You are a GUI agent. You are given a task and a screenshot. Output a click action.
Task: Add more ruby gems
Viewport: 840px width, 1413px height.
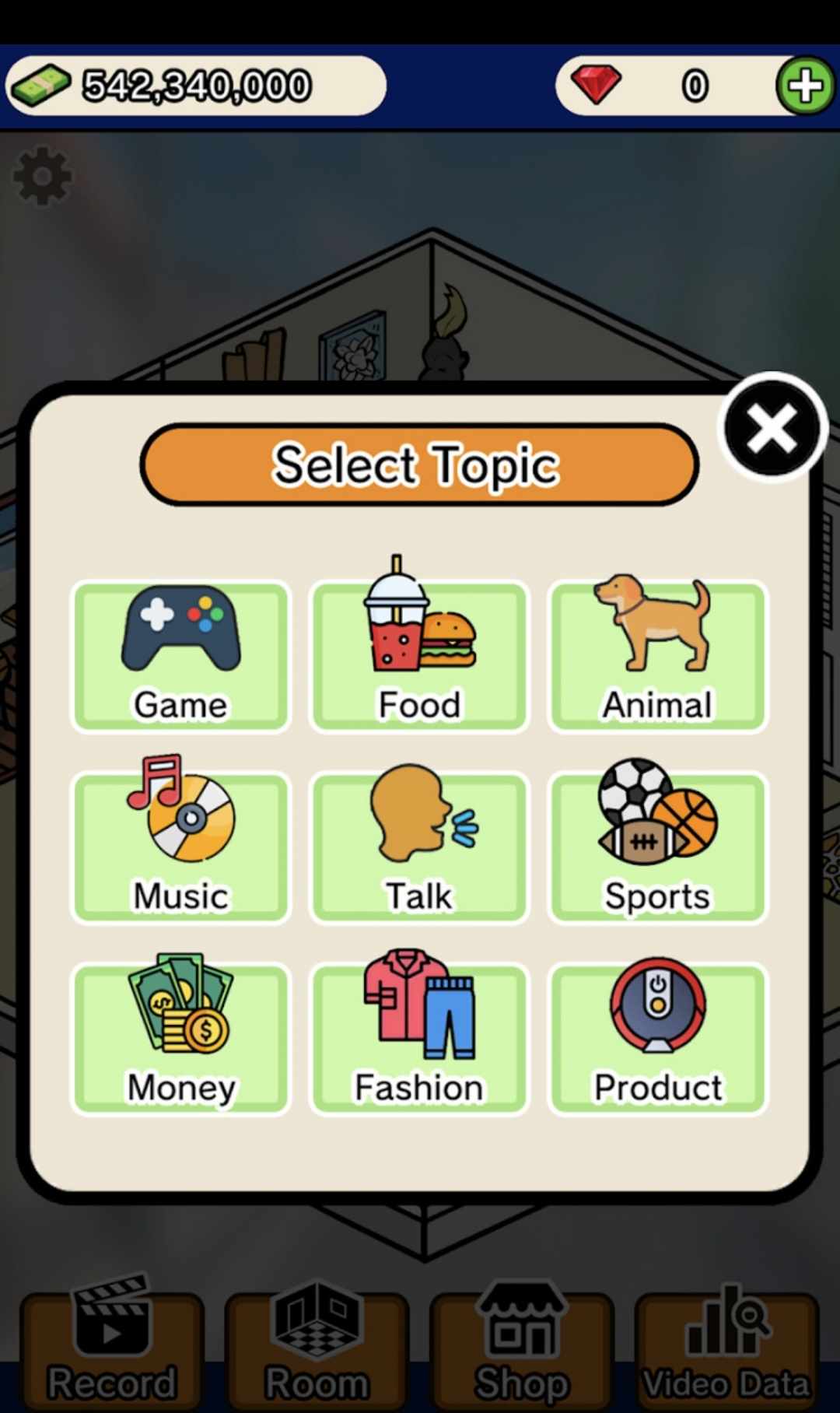[x=805, y=86]
